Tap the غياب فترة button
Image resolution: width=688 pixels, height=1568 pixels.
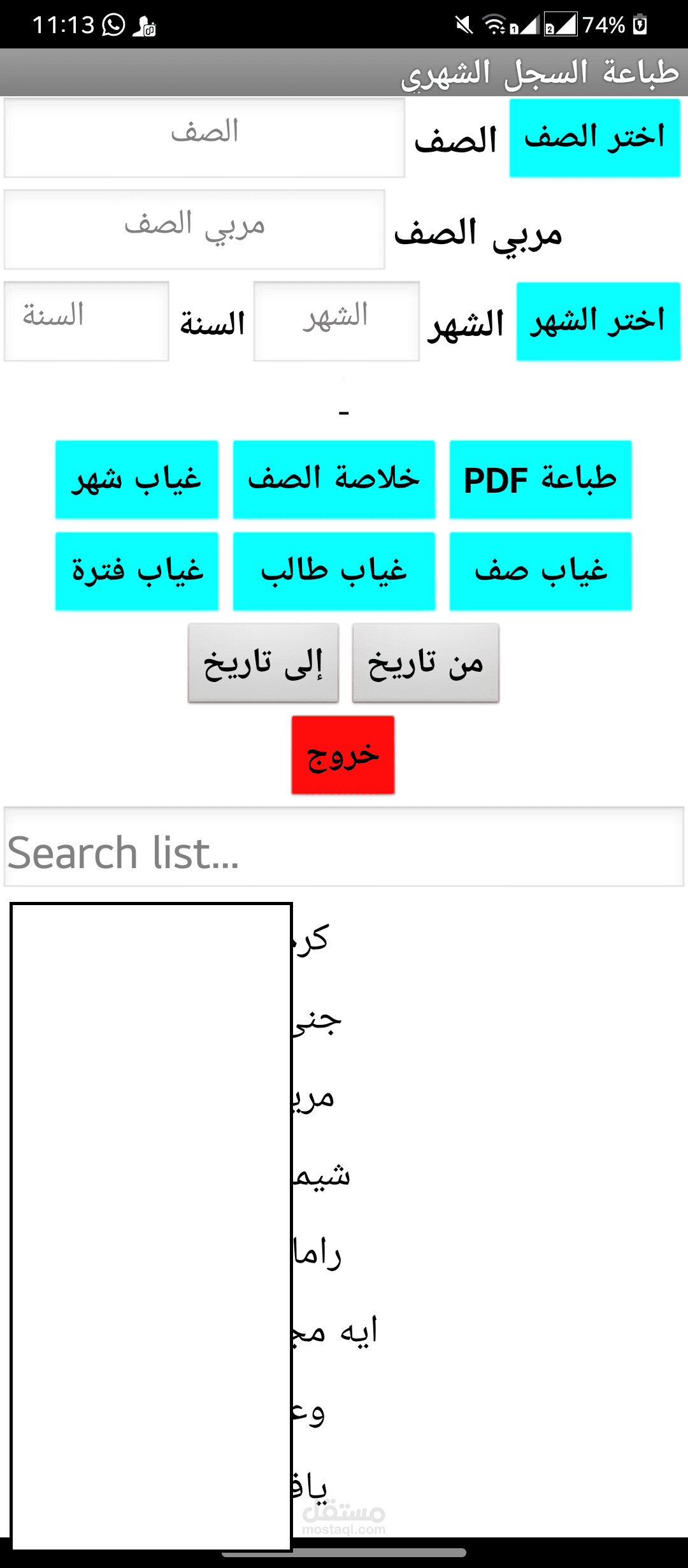(x=137, y=571)
